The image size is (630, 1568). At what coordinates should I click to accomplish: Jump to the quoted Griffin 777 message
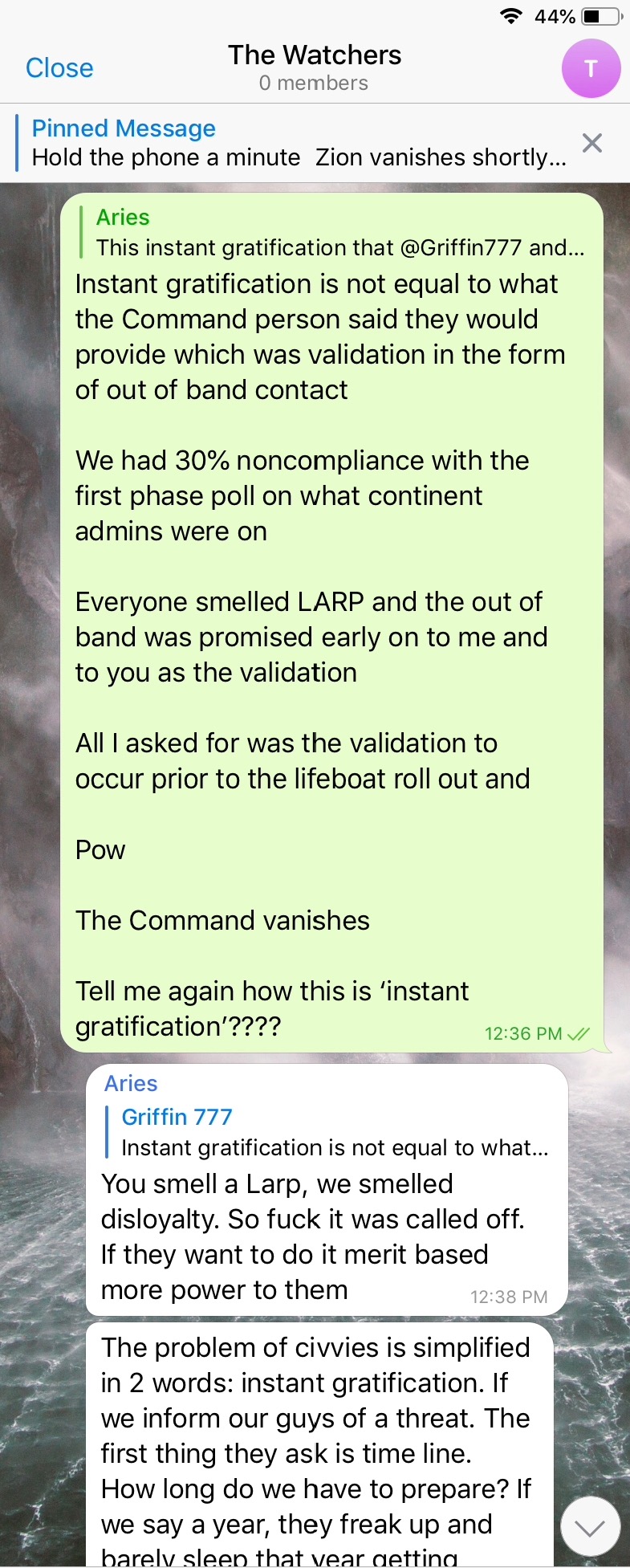click(333, 1132)
